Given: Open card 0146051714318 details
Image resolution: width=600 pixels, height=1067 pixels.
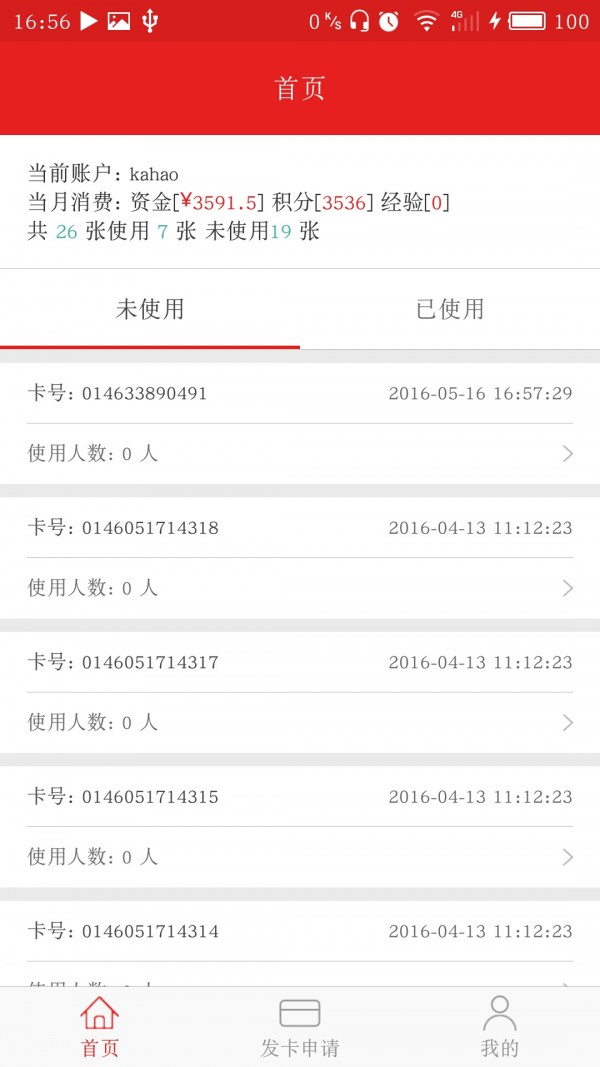Looking at the screenshot, I should click(x=300, y=558).
